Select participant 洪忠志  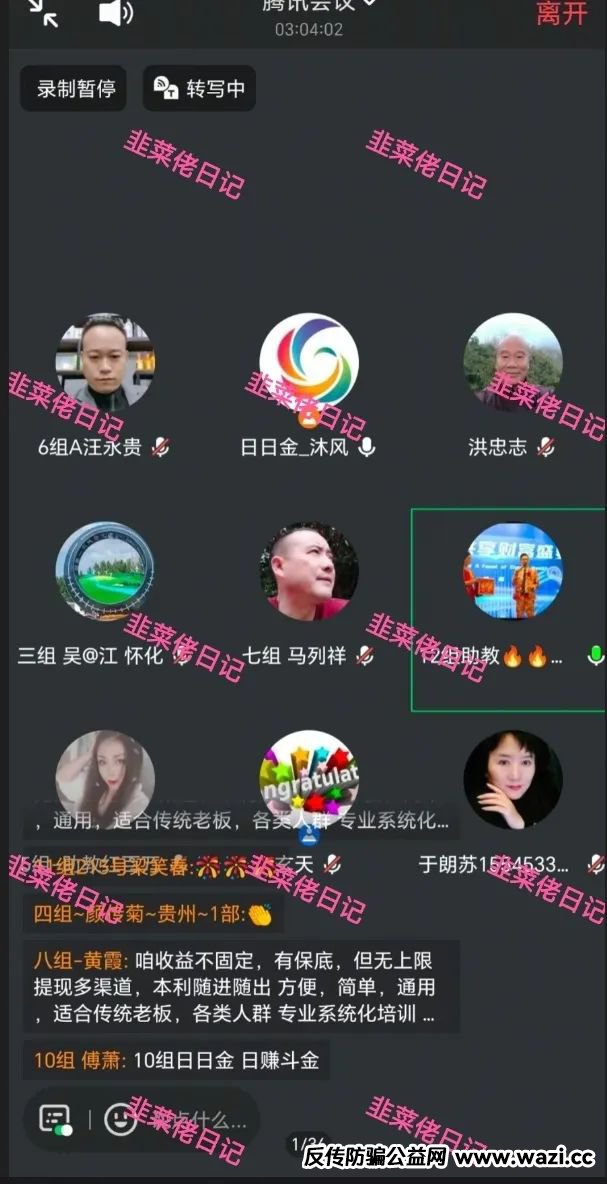coord(512,363)
